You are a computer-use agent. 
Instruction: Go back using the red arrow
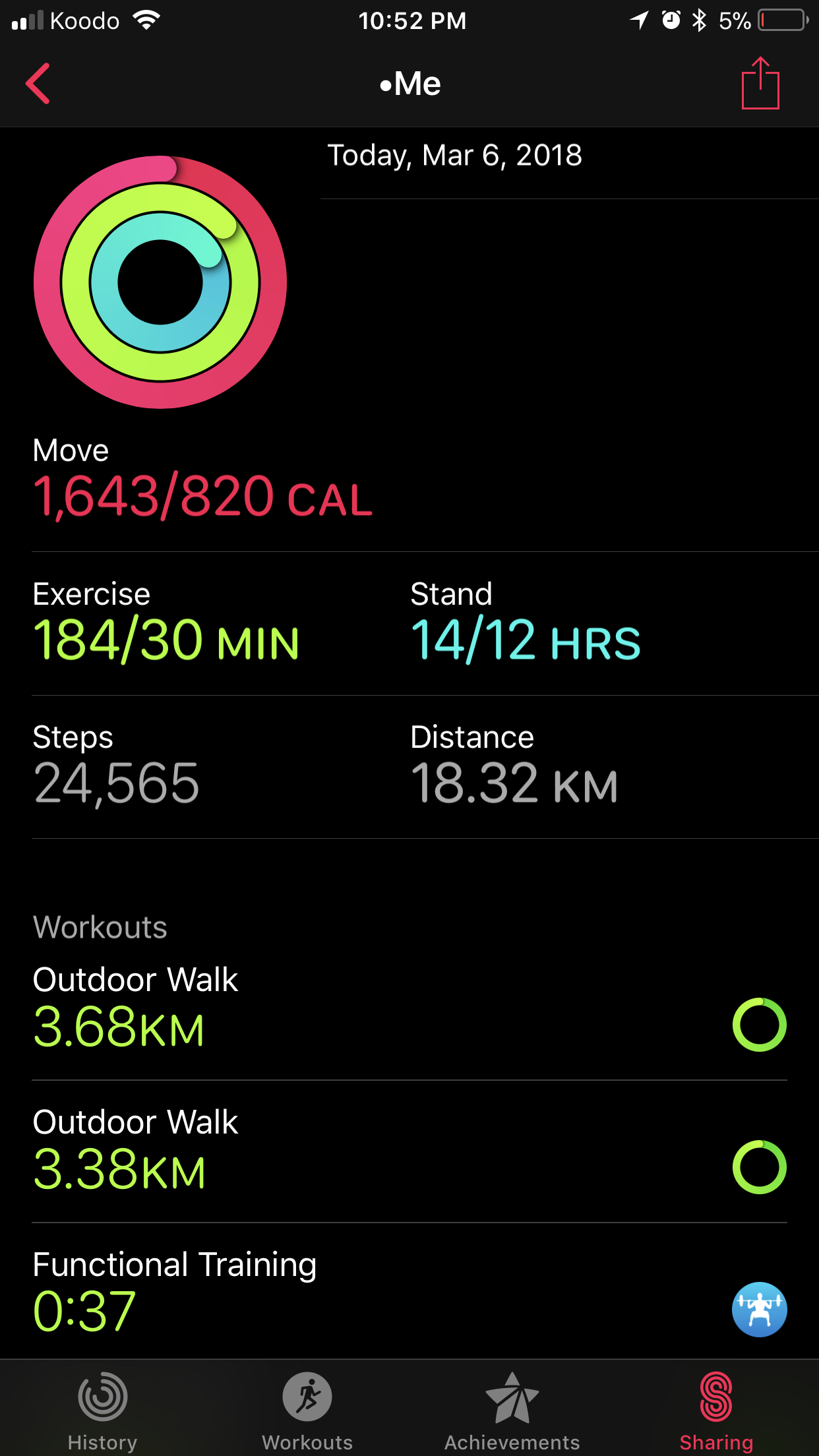pyautogui.click(x=38, y=84)
